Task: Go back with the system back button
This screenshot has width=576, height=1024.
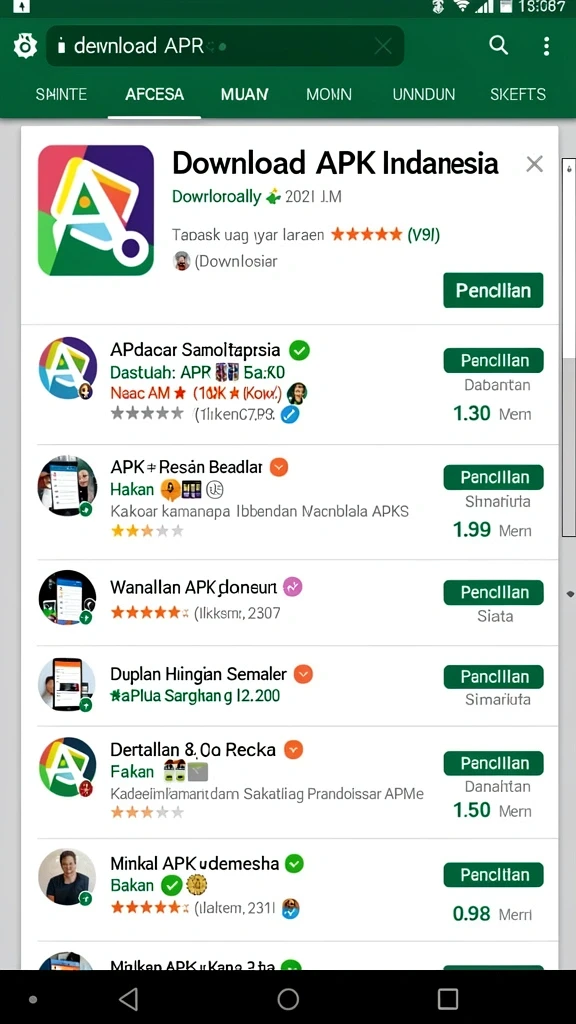Action: pos(129,999)
